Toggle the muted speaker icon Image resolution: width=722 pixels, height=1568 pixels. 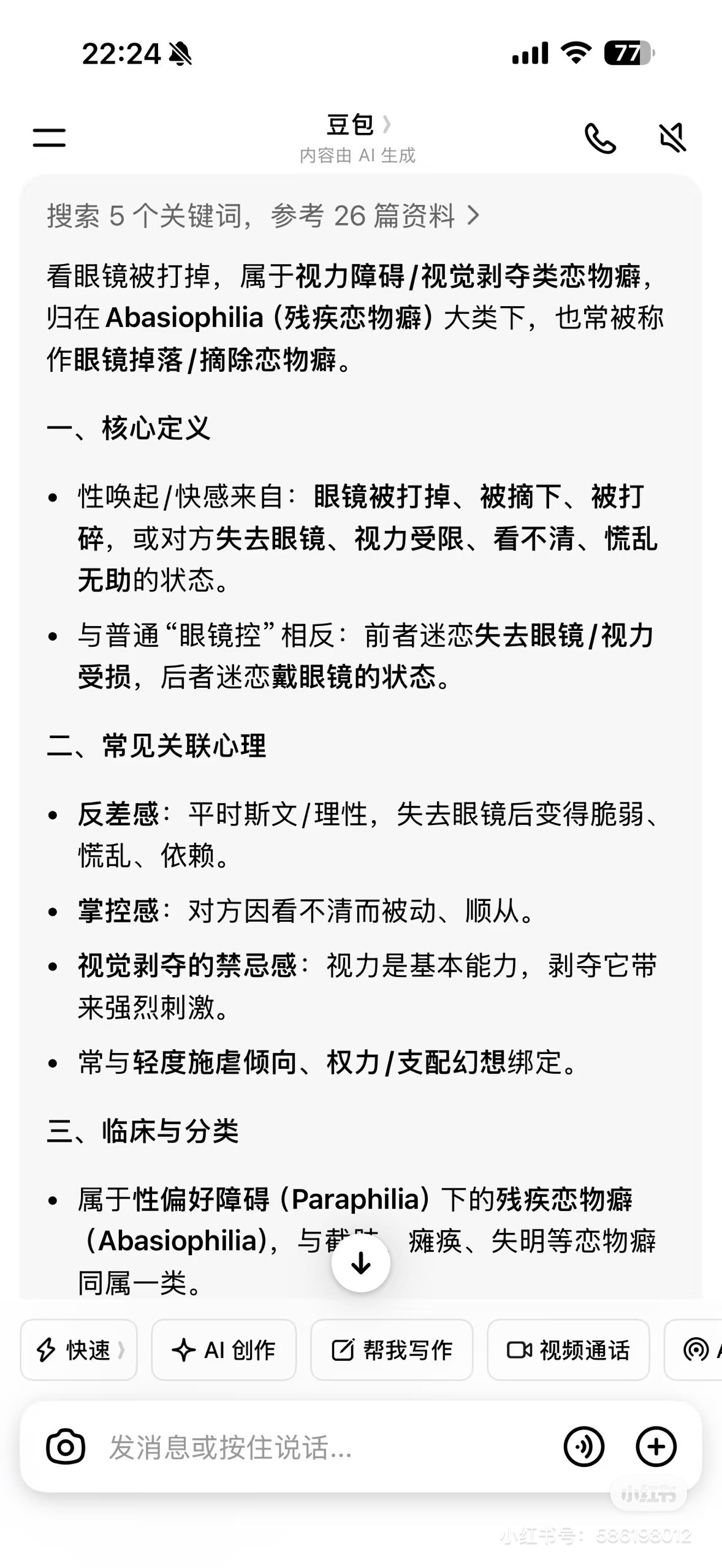(672, 137)
